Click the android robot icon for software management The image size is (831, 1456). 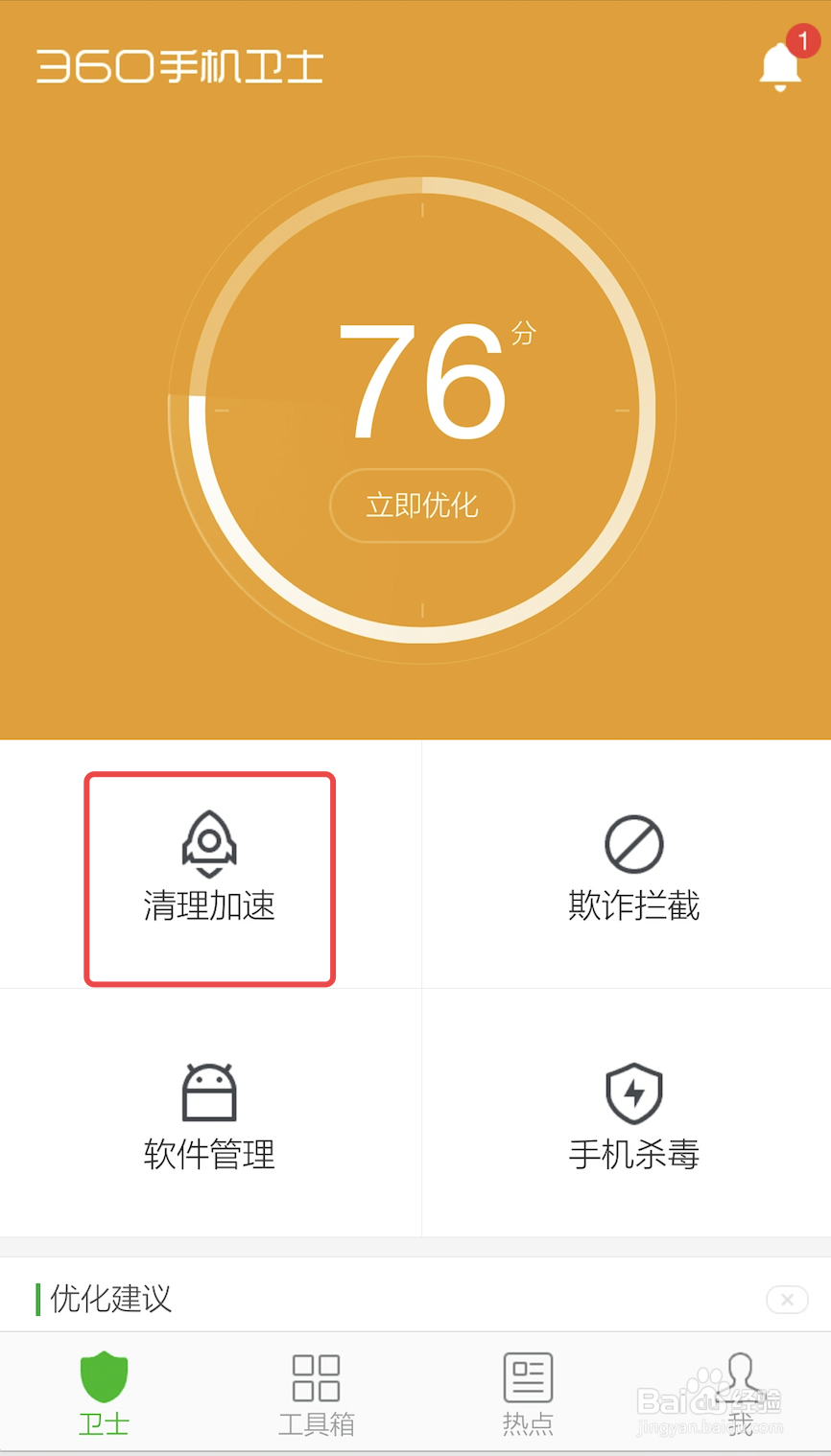point(209,1090)
